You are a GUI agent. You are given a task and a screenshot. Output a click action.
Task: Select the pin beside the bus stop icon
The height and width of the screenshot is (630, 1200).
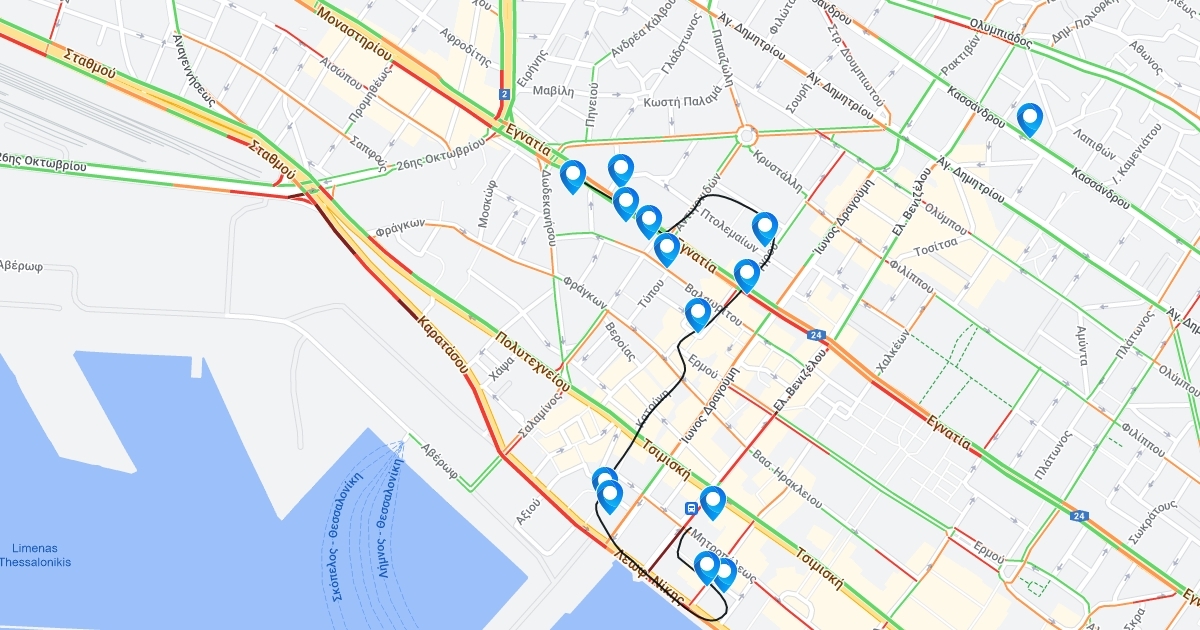(712, 500)
